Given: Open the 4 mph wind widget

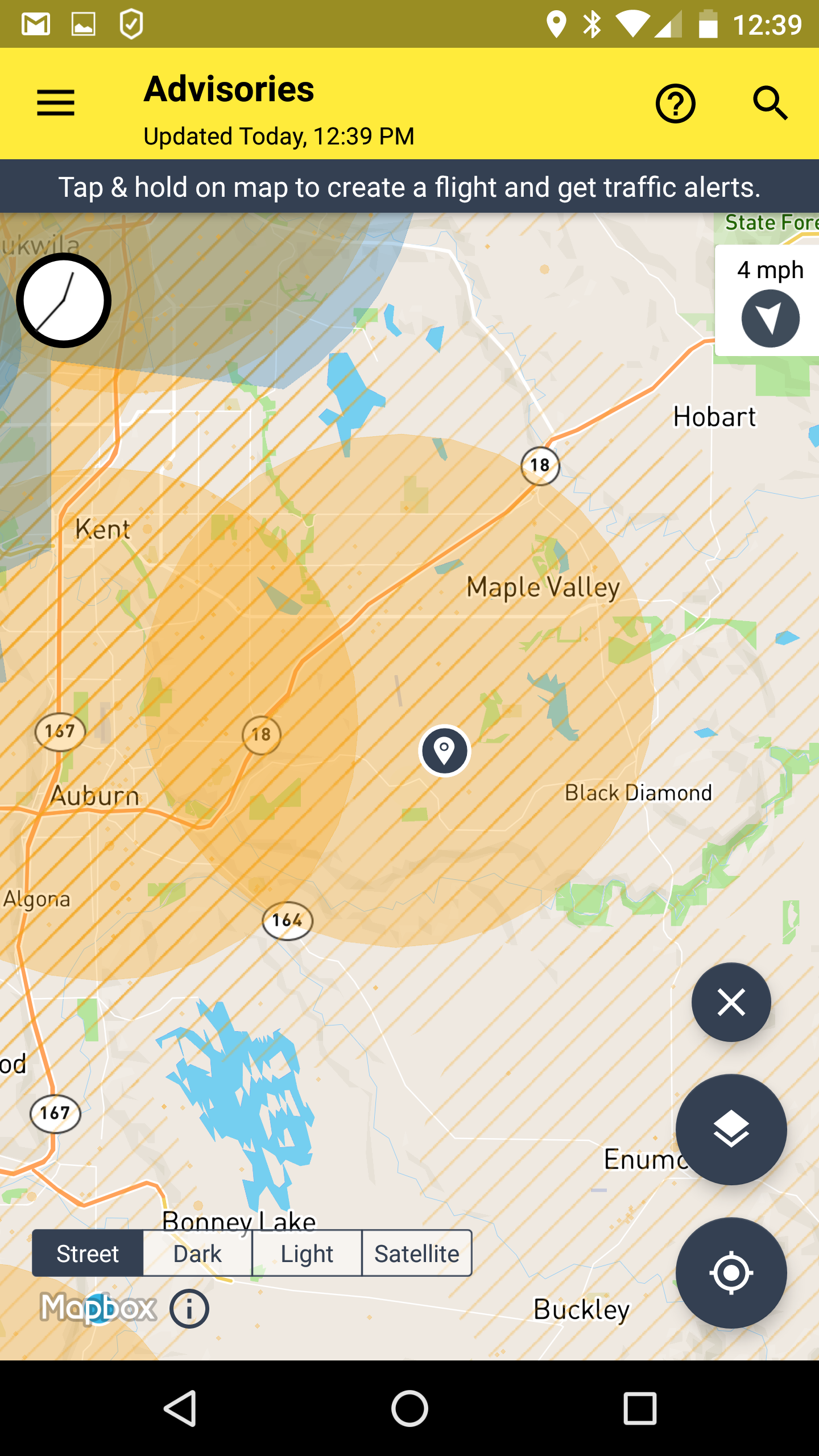Looking at the screenshot, I should 770,301.
